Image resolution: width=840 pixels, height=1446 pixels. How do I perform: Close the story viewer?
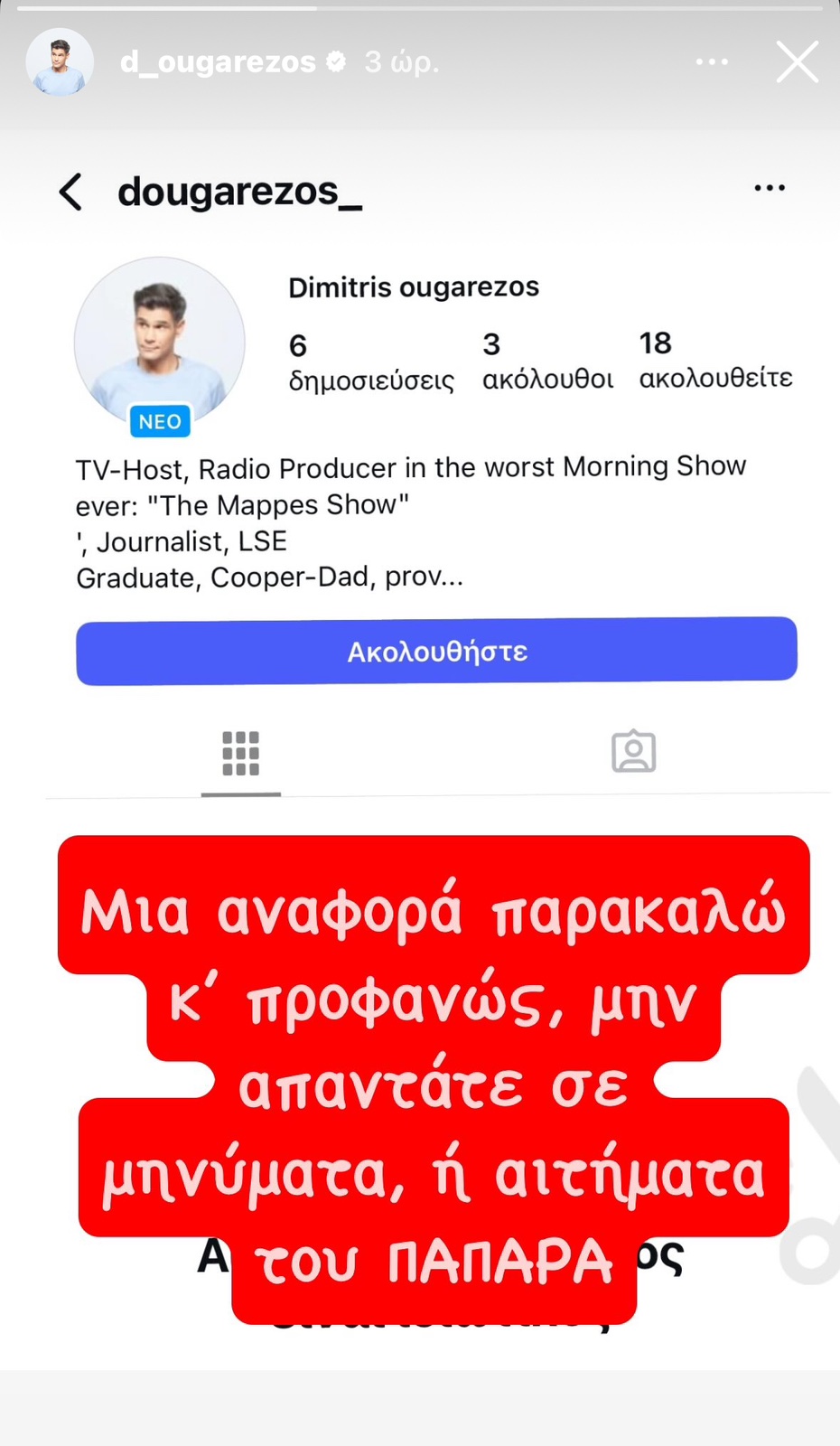pyautogui.click(x=798, y=61)
